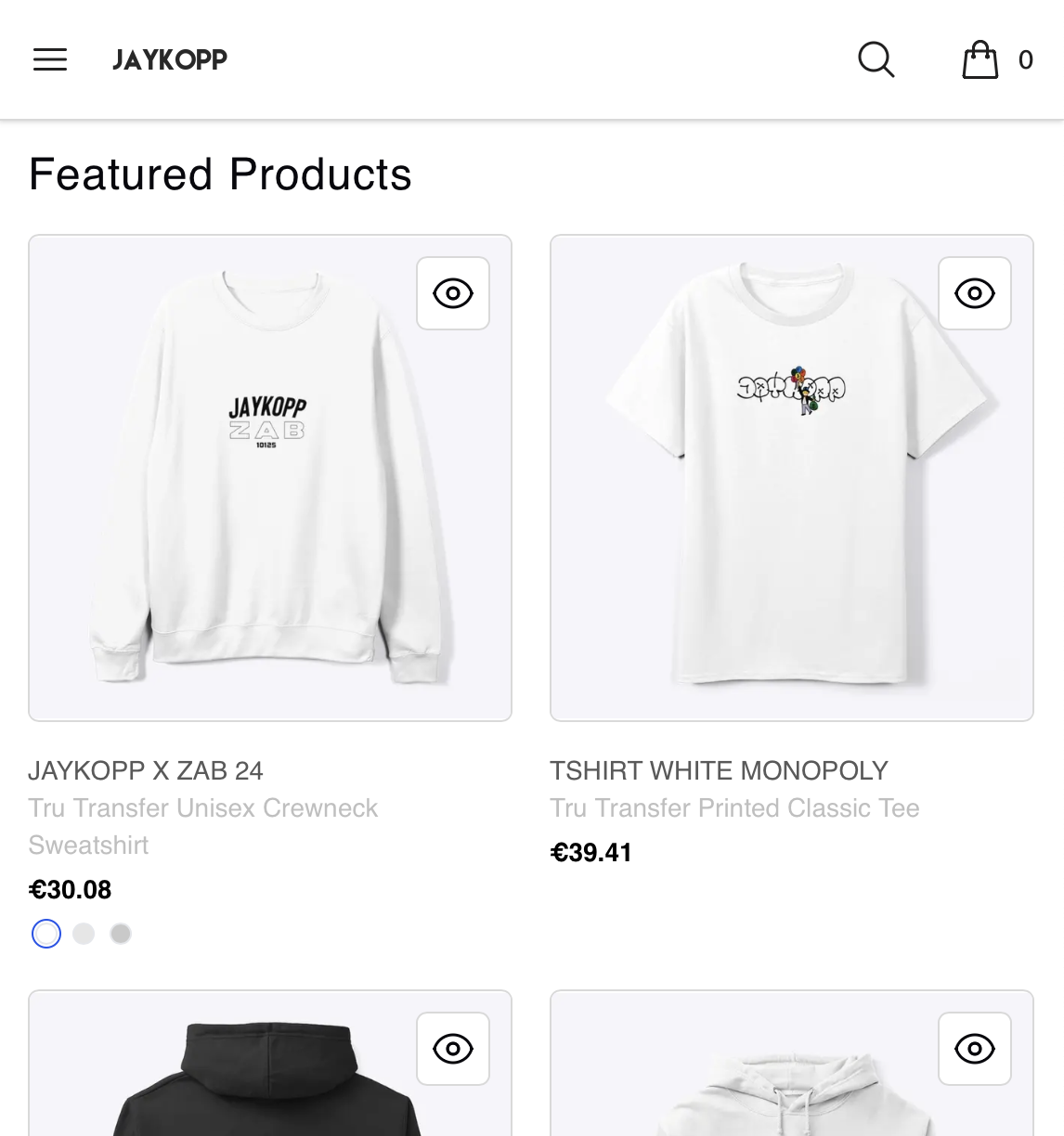Click the quick view eye on JAYKOPP X ZAB 24
1064x1136 pixels.
pyautogui.click(x=452, y=293)
